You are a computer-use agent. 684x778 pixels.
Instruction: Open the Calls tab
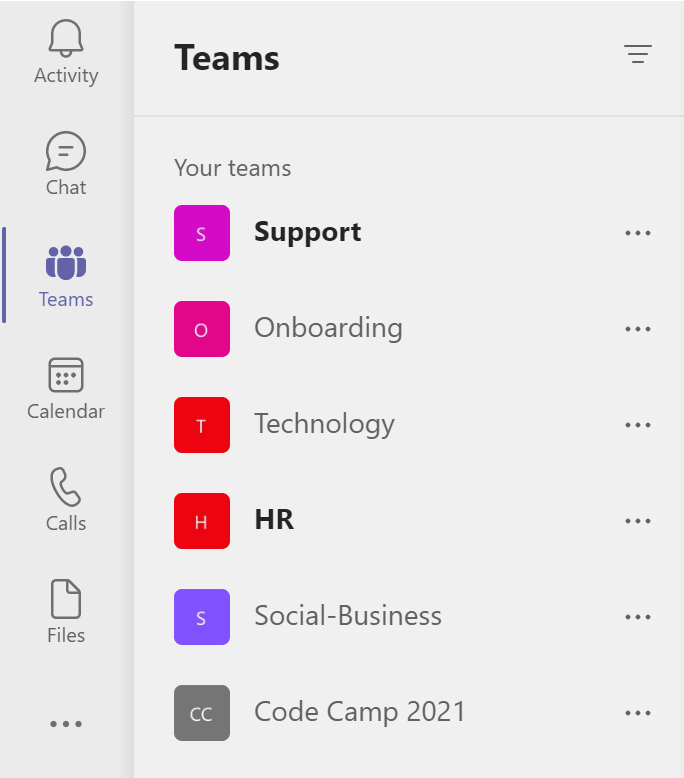[66, 500]
